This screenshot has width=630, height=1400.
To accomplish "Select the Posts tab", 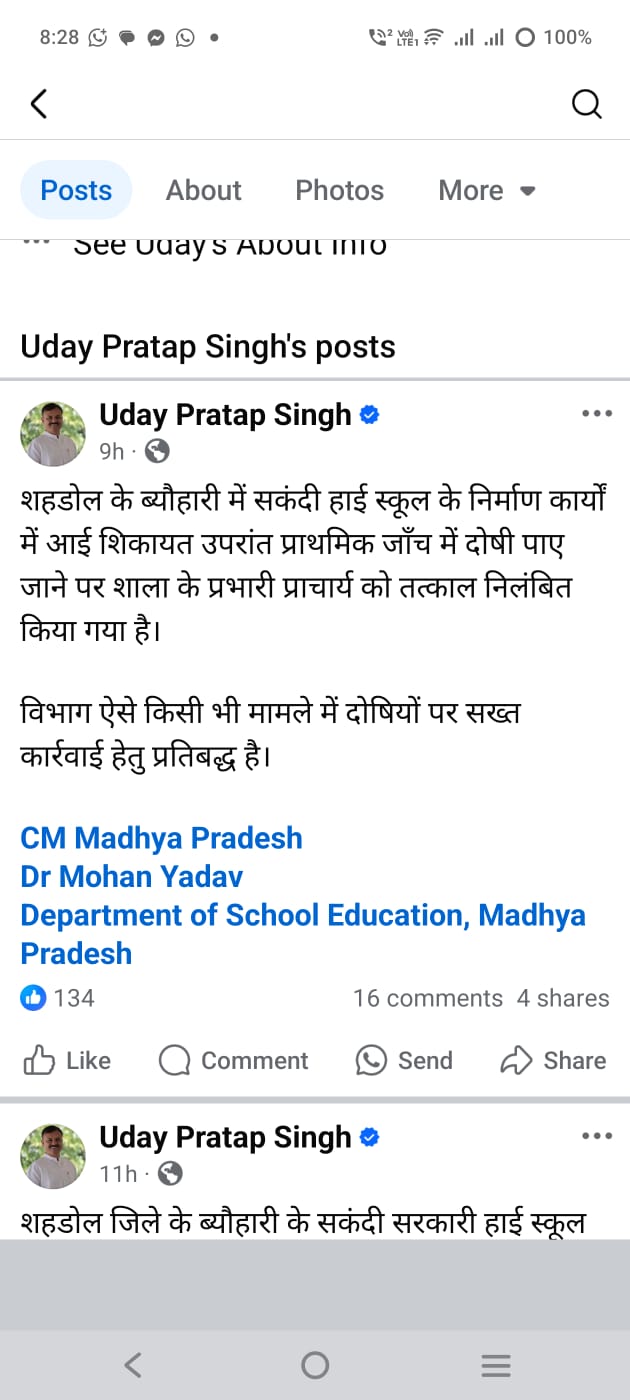I will click(76, 190).
